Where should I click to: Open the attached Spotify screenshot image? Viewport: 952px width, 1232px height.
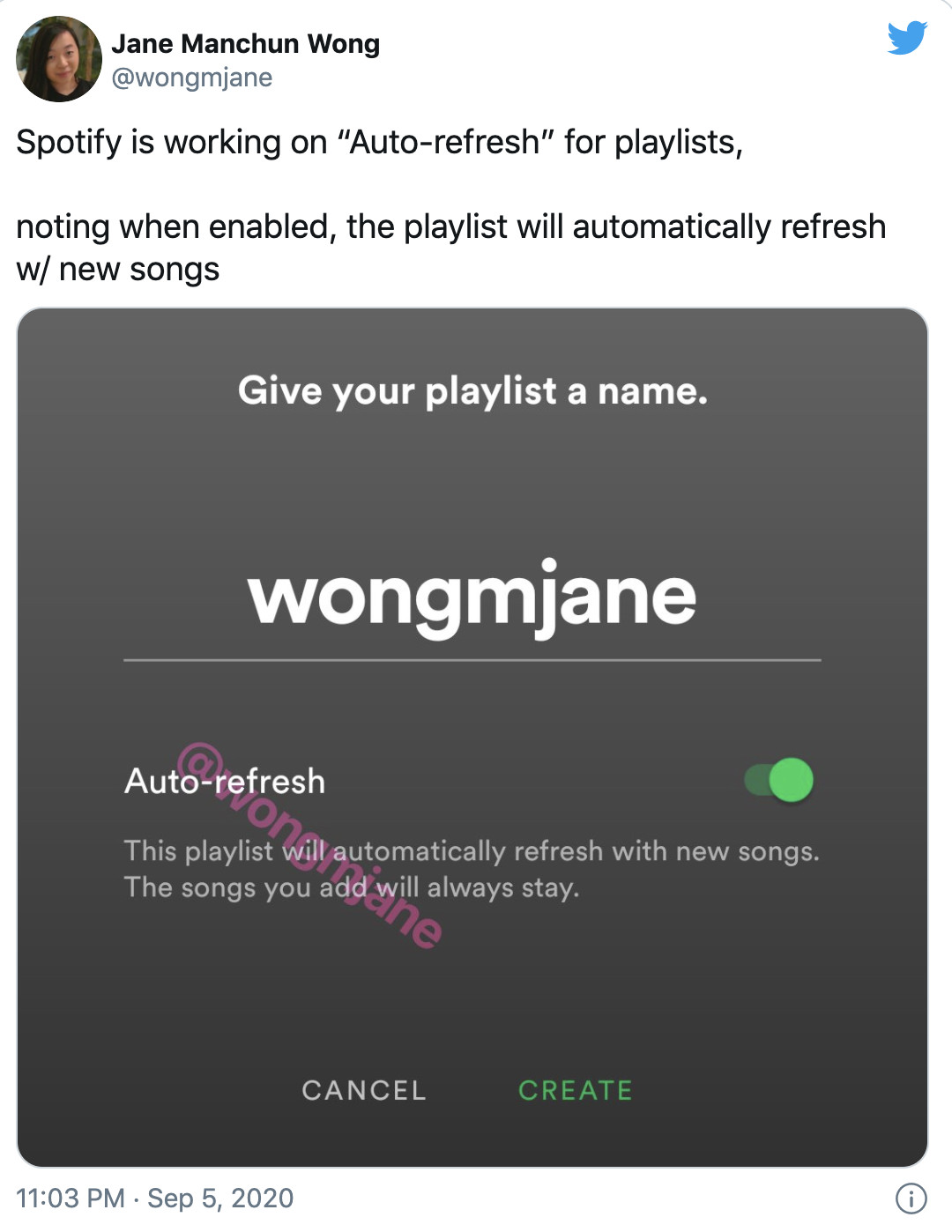(x=472, y=737)
